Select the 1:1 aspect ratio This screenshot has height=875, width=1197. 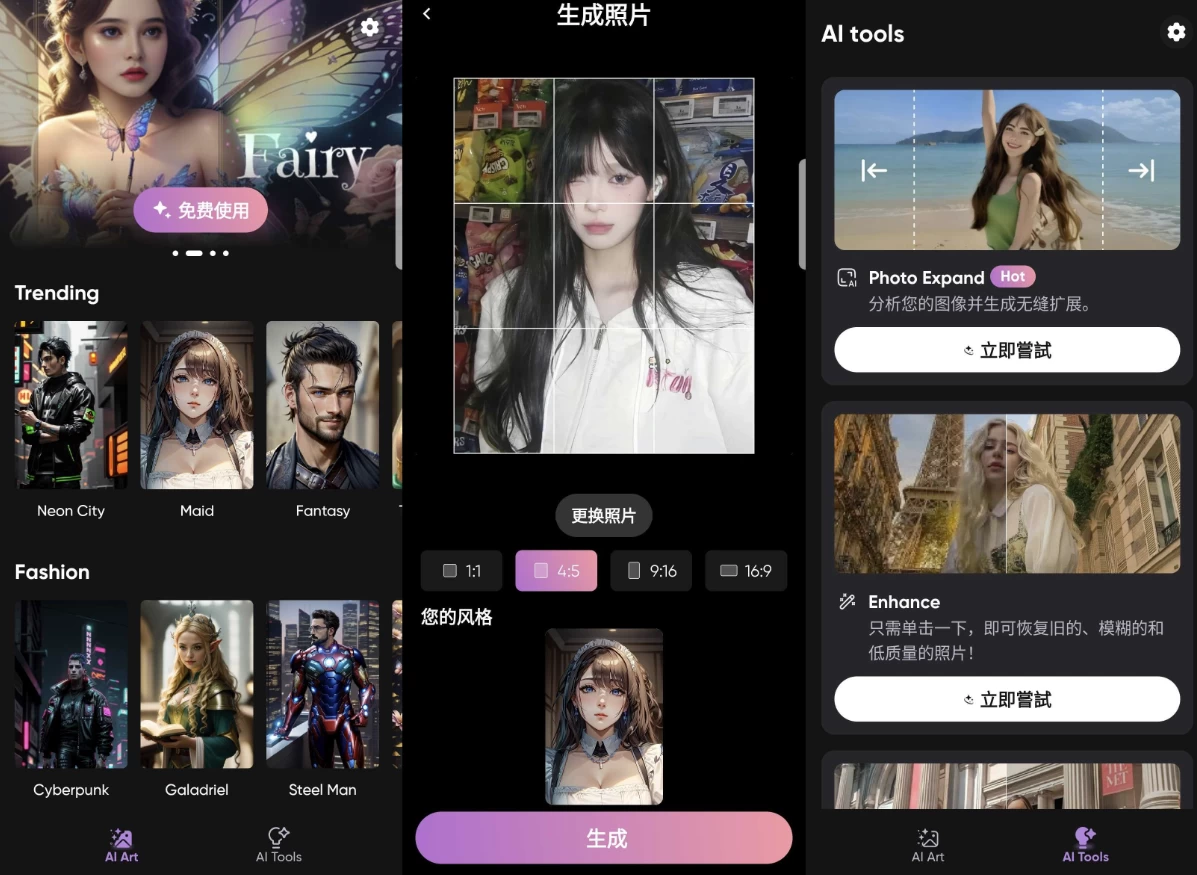pyautogui.click(x=462, y=571)
